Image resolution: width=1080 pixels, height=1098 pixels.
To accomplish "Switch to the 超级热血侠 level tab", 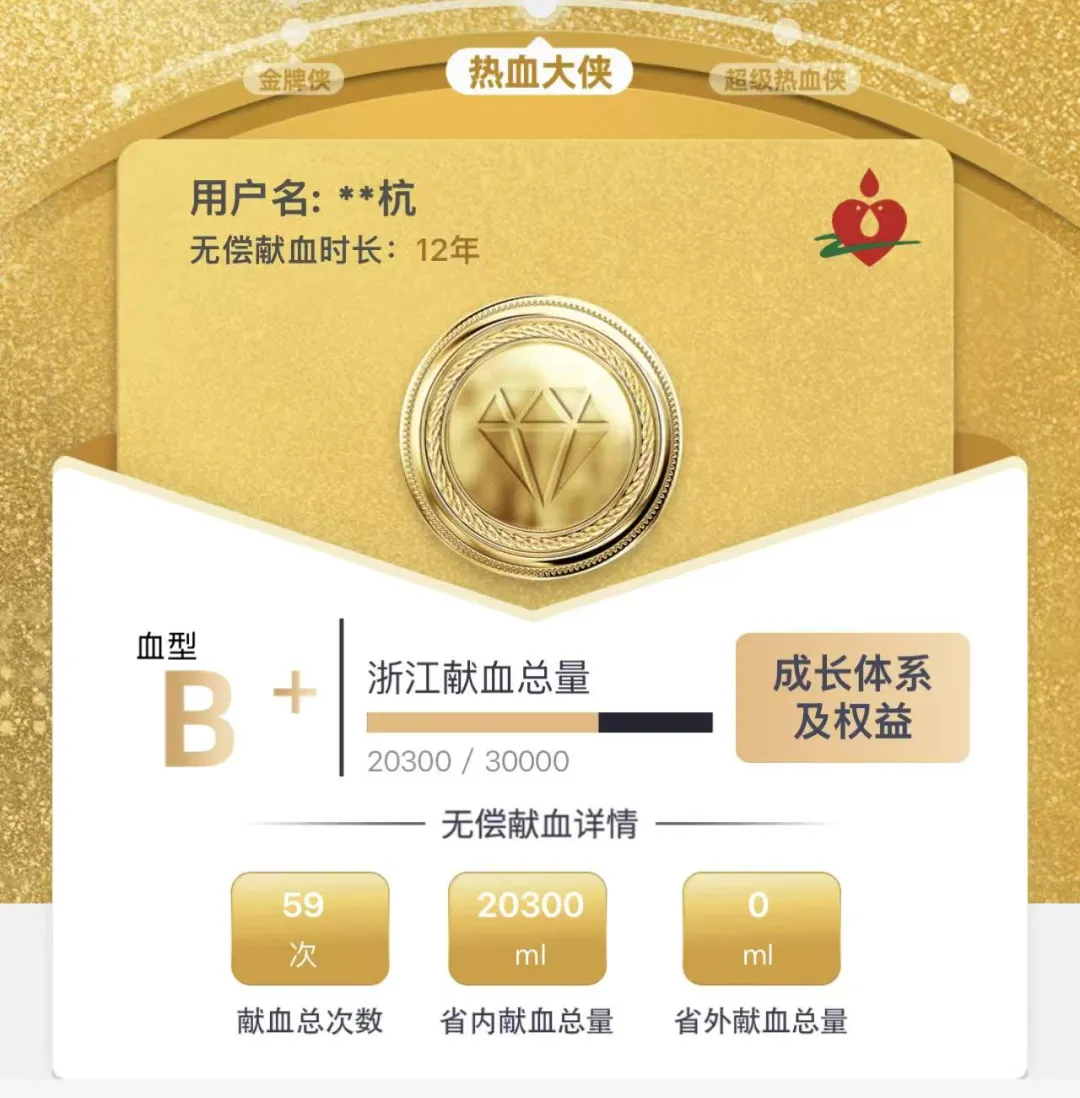I will pos(785,81).
